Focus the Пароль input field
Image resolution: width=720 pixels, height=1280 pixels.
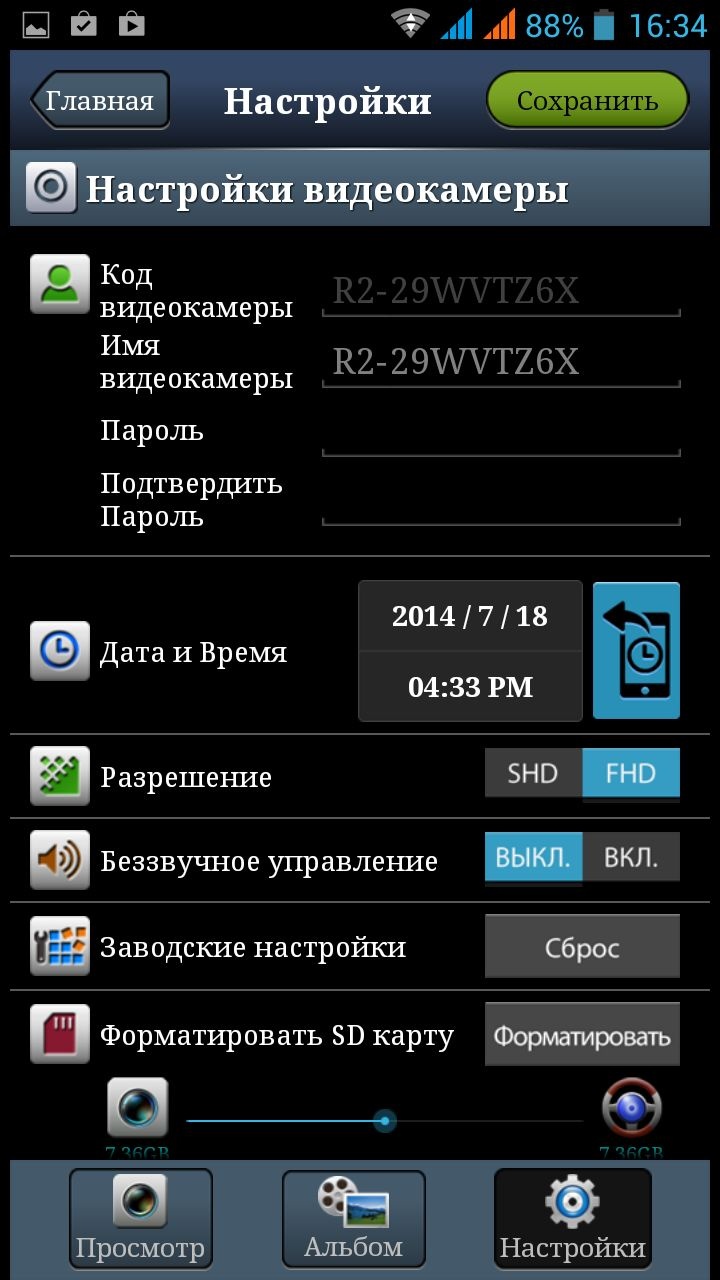point(500,432)
